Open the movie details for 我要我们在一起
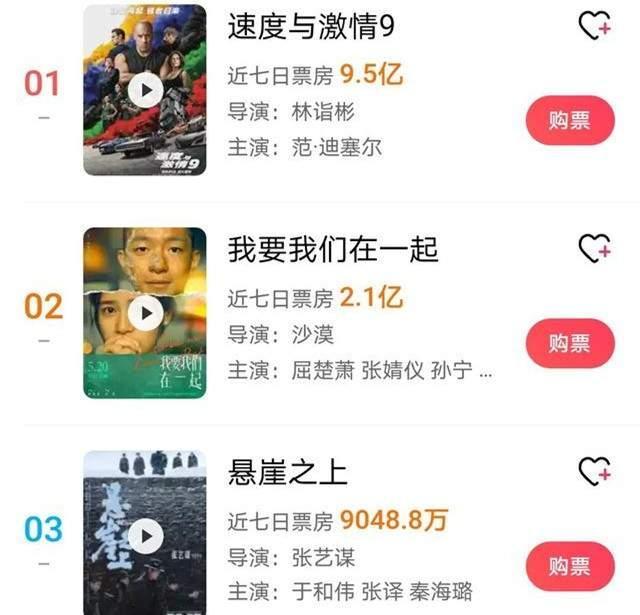The image size is (640, 615). (333, 249)
